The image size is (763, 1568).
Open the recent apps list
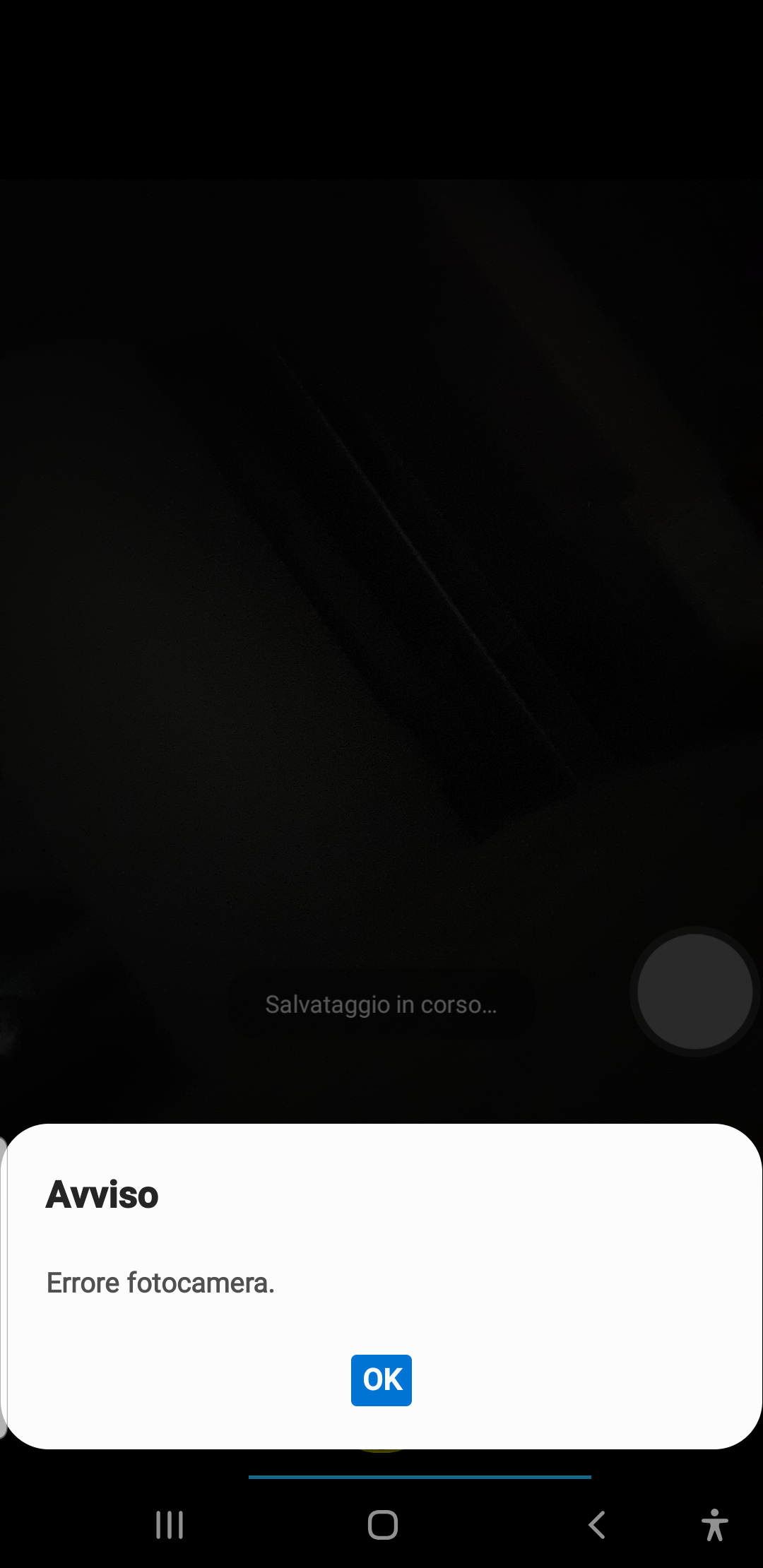tap(170, 1525)
